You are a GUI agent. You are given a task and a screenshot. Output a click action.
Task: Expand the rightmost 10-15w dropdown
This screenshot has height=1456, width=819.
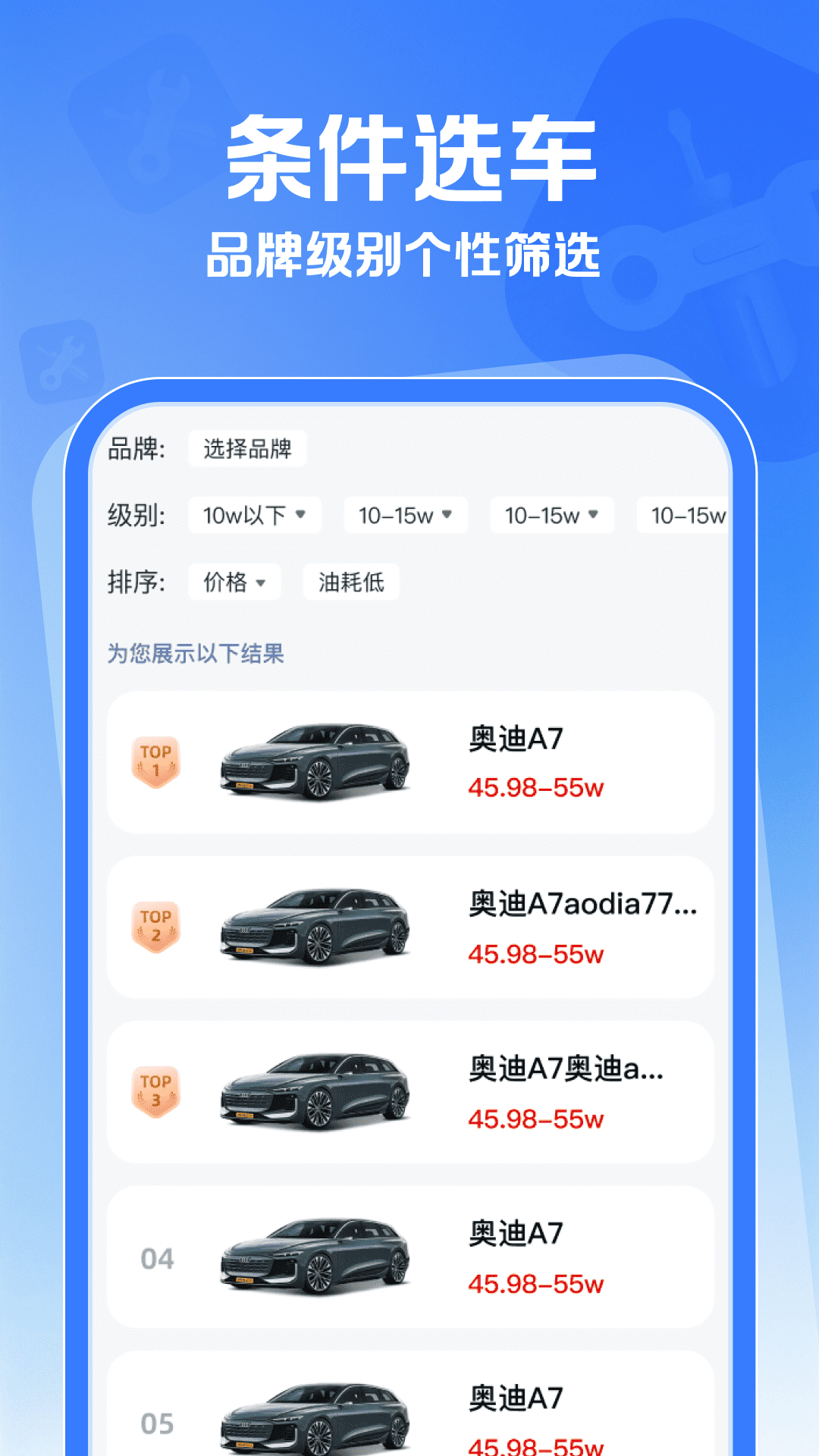pos(692,514)
